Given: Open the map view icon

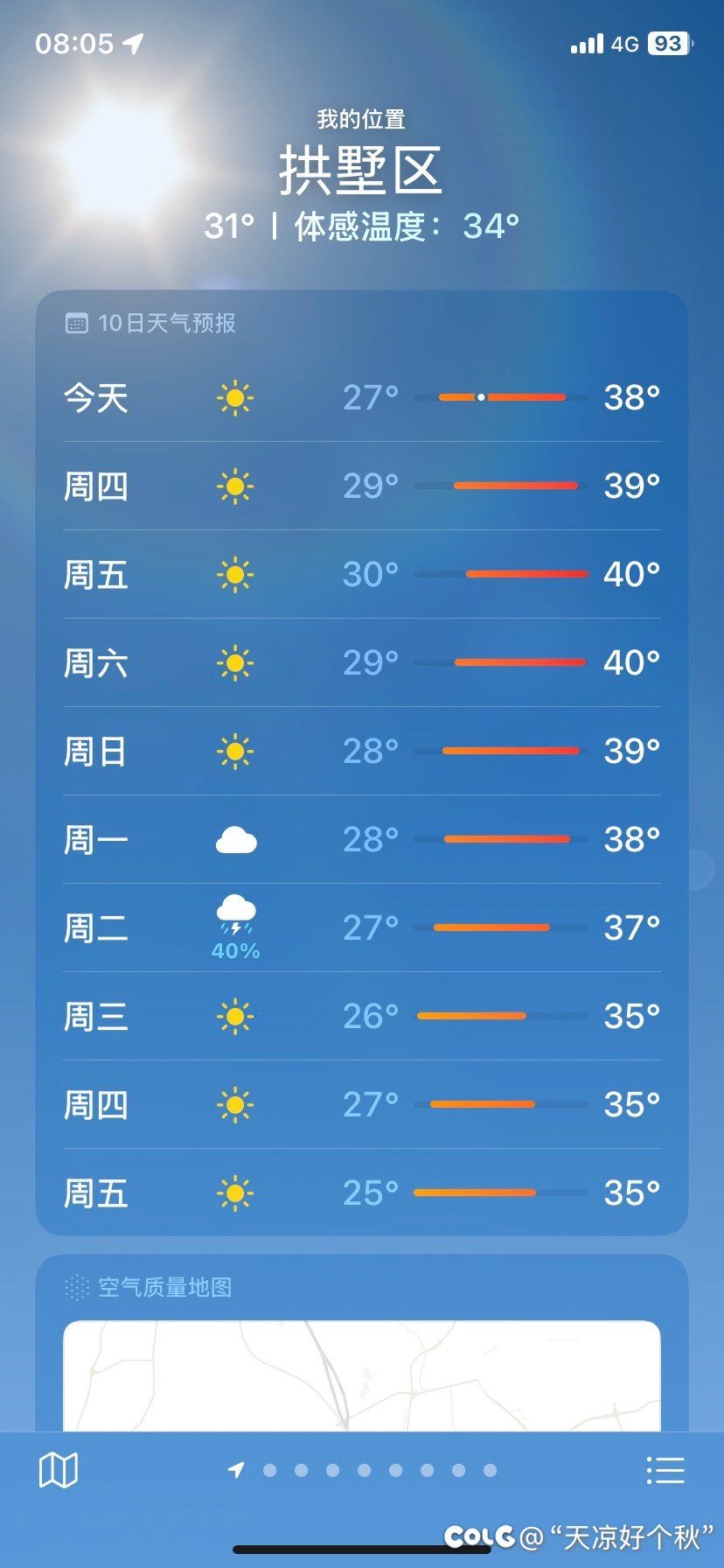Looking at the screenshot, I should [59, 1470].
